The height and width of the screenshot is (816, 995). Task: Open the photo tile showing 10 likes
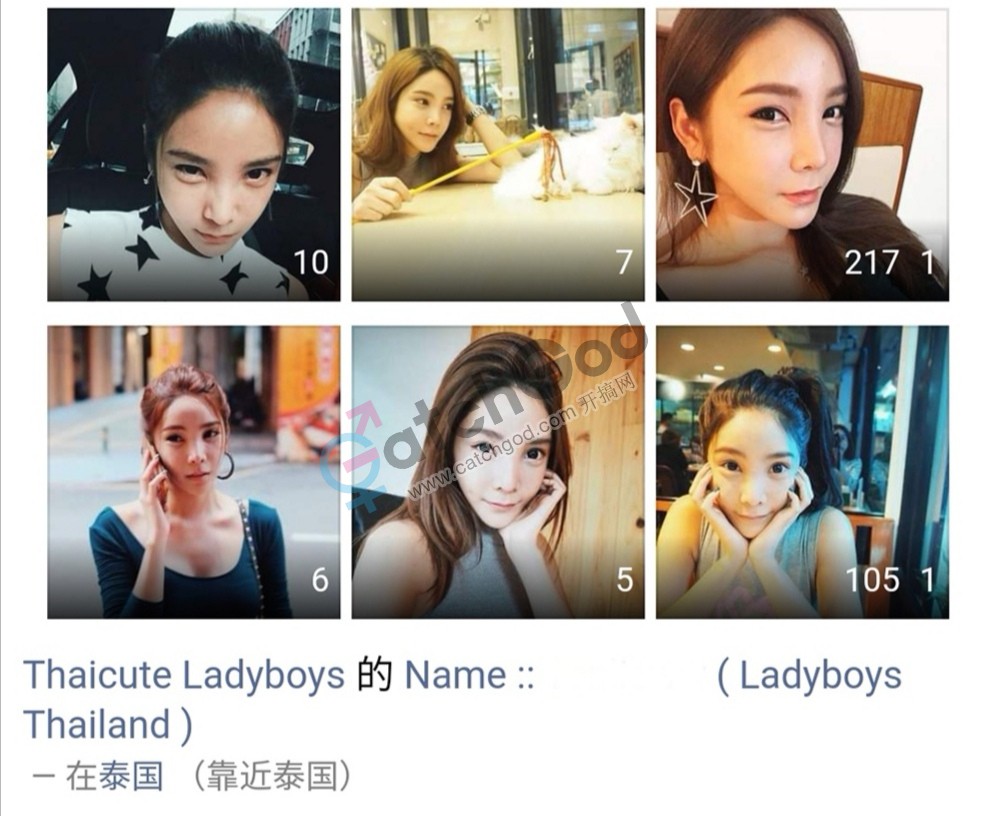click(193, 155)
